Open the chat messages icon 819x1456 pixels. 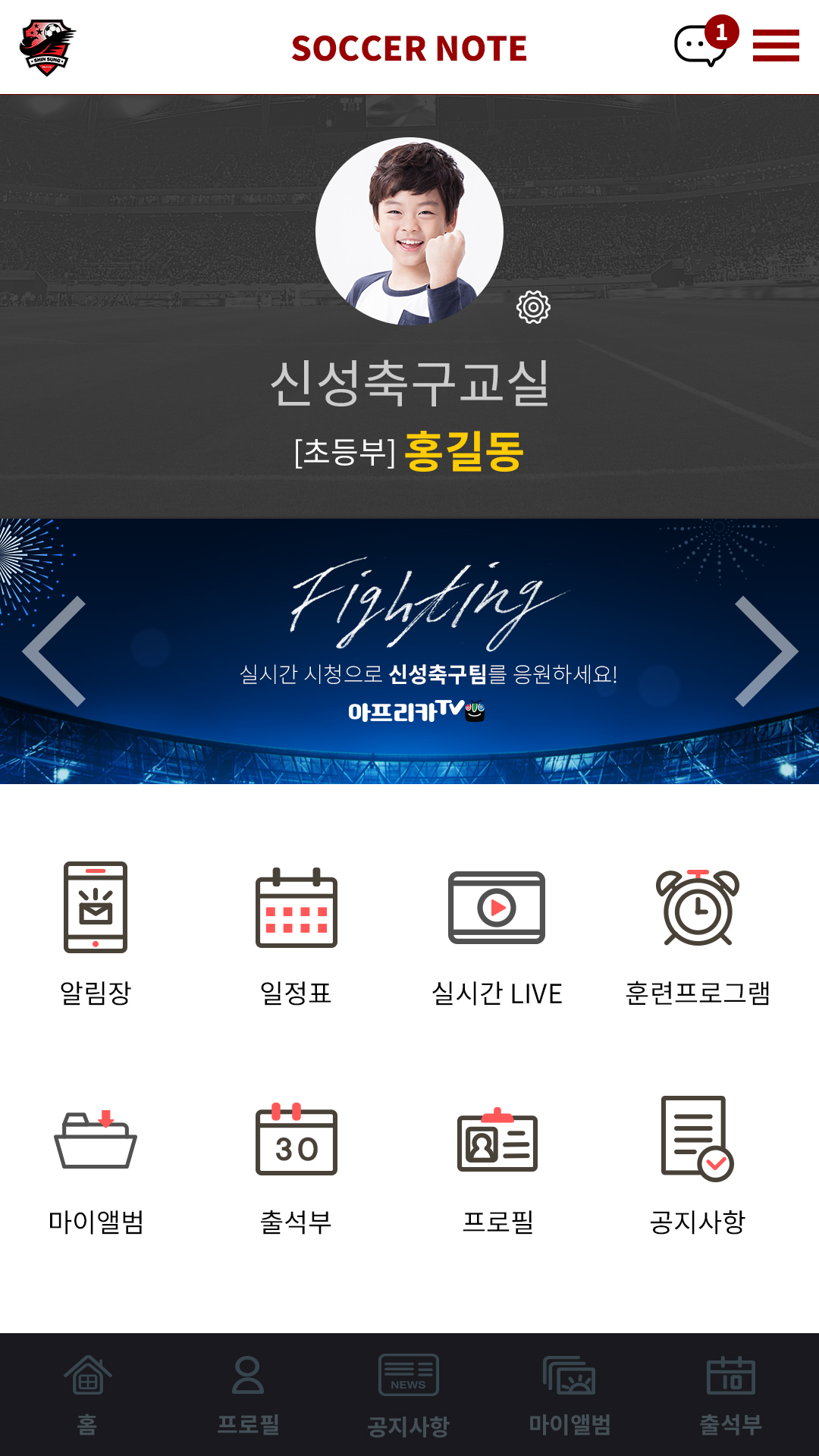pos(701,45)
